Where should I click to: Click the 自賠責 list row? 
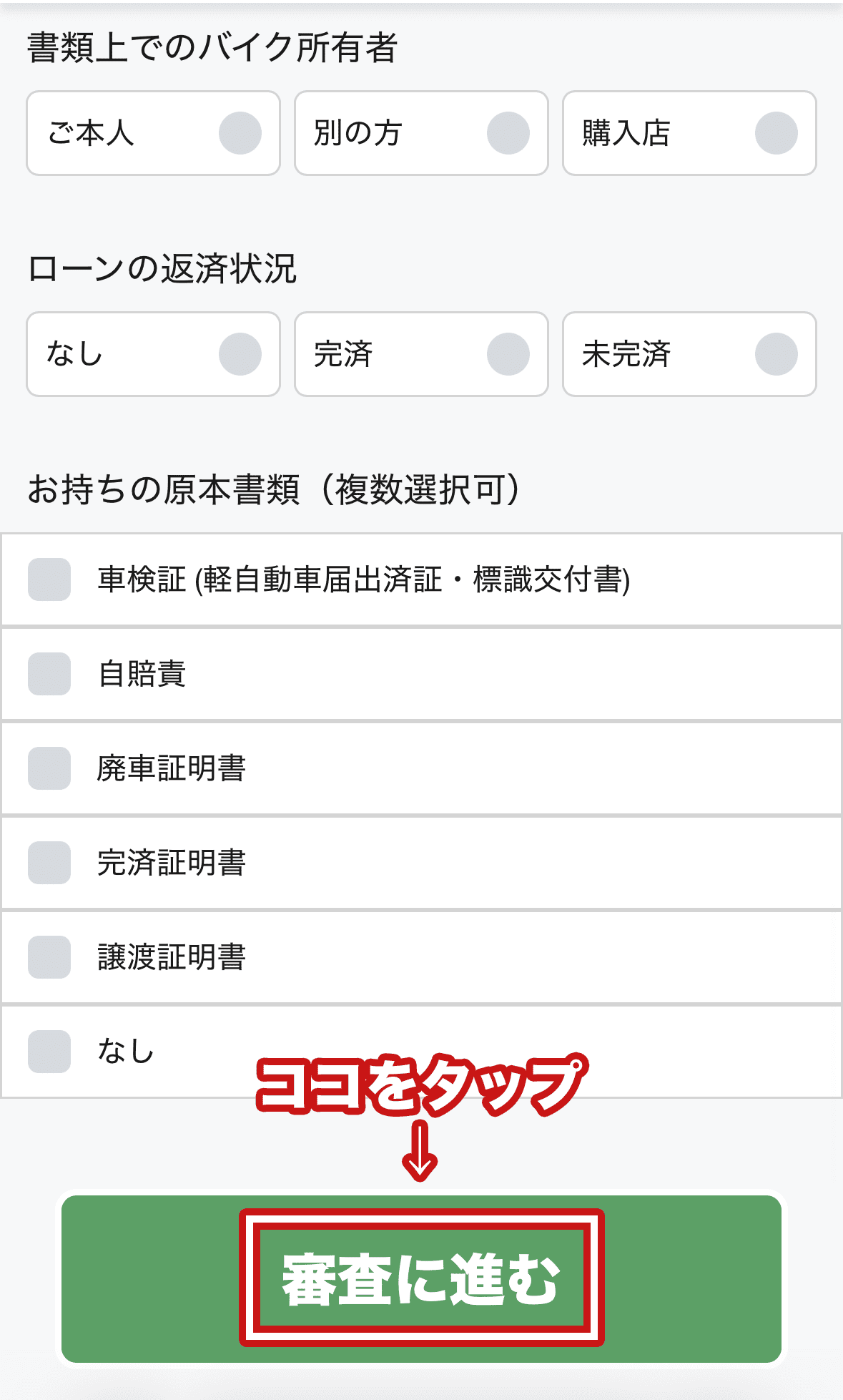tap(286, 674)
